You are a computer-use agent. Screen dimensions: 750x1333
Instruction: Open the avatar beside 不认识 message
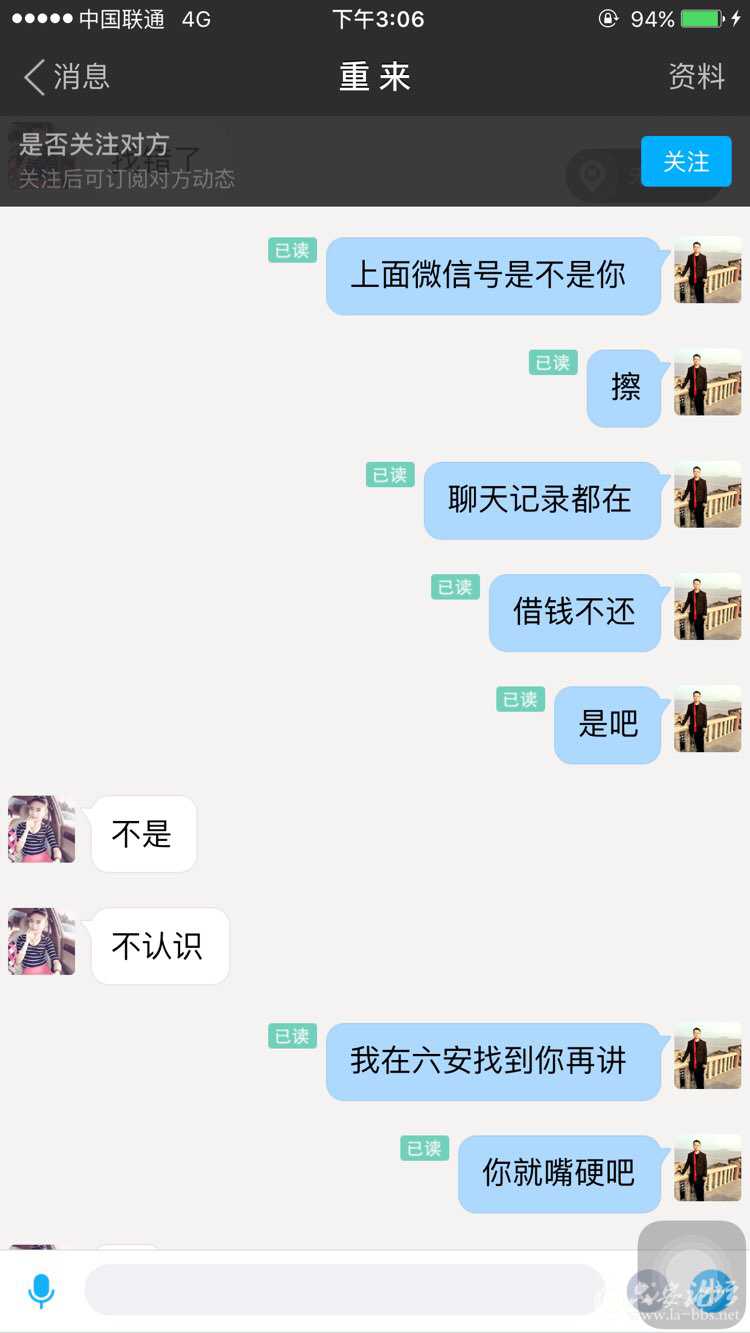42,941
